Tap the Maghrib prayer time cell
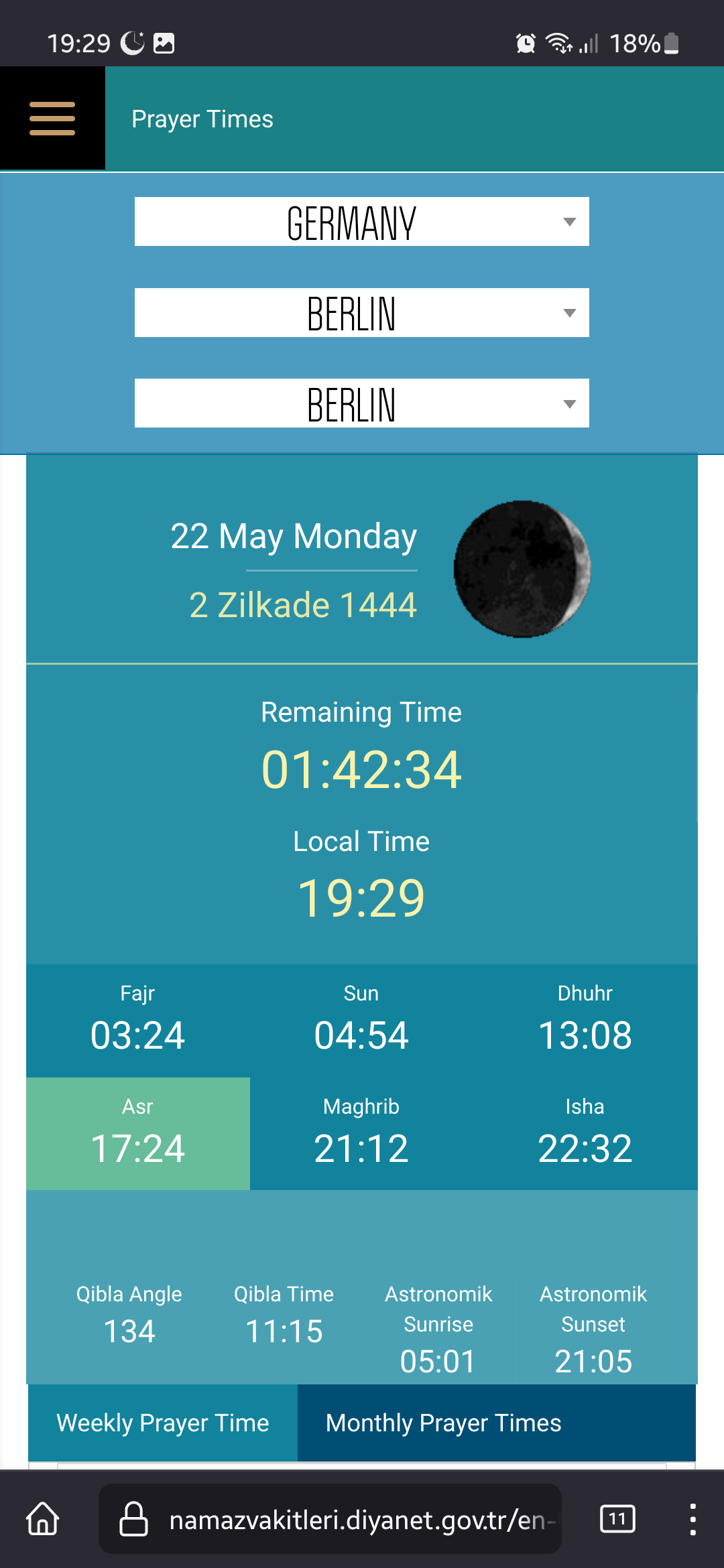724x1568 pixels. click(361, 1132)
